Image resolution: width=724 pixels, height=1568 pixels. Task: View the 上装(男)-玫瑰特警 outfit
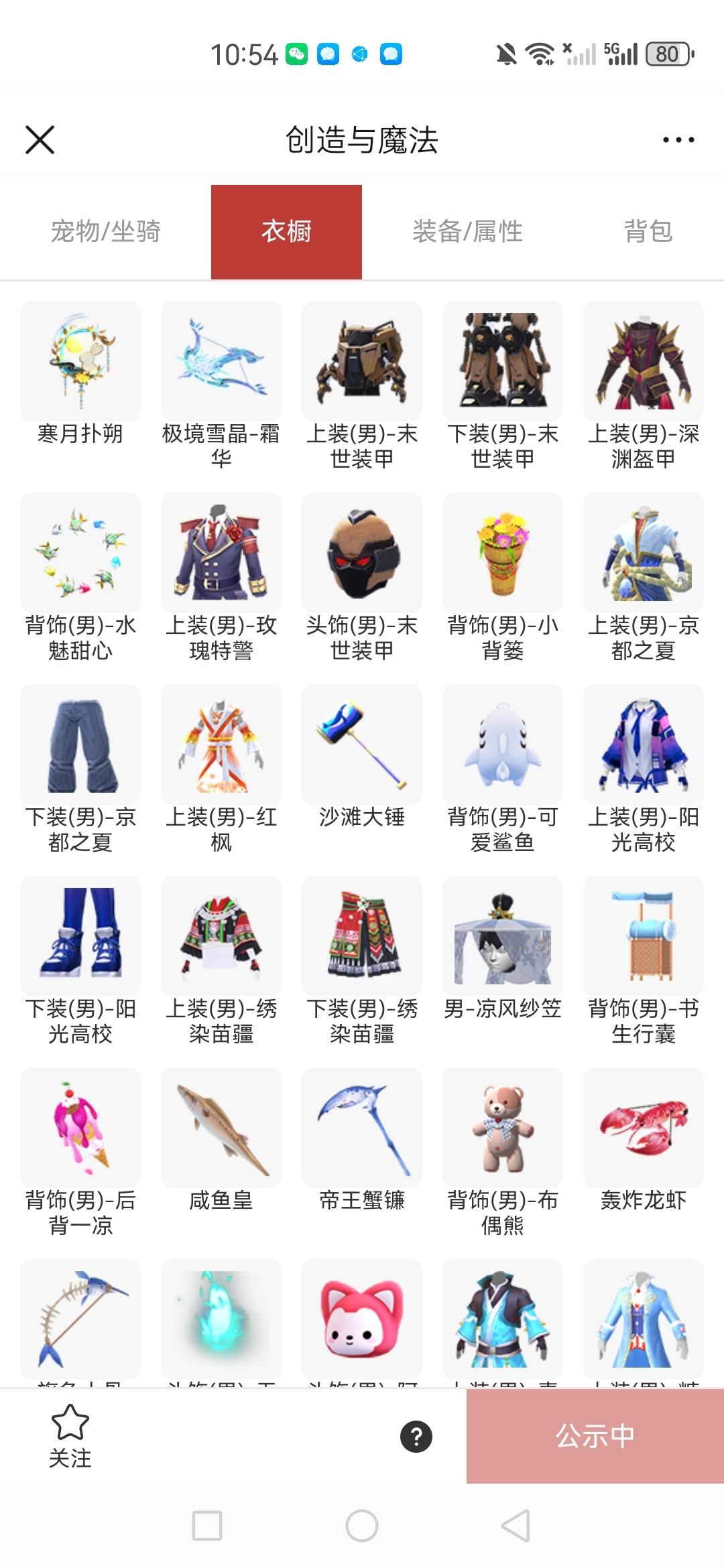tap(220, 553)
